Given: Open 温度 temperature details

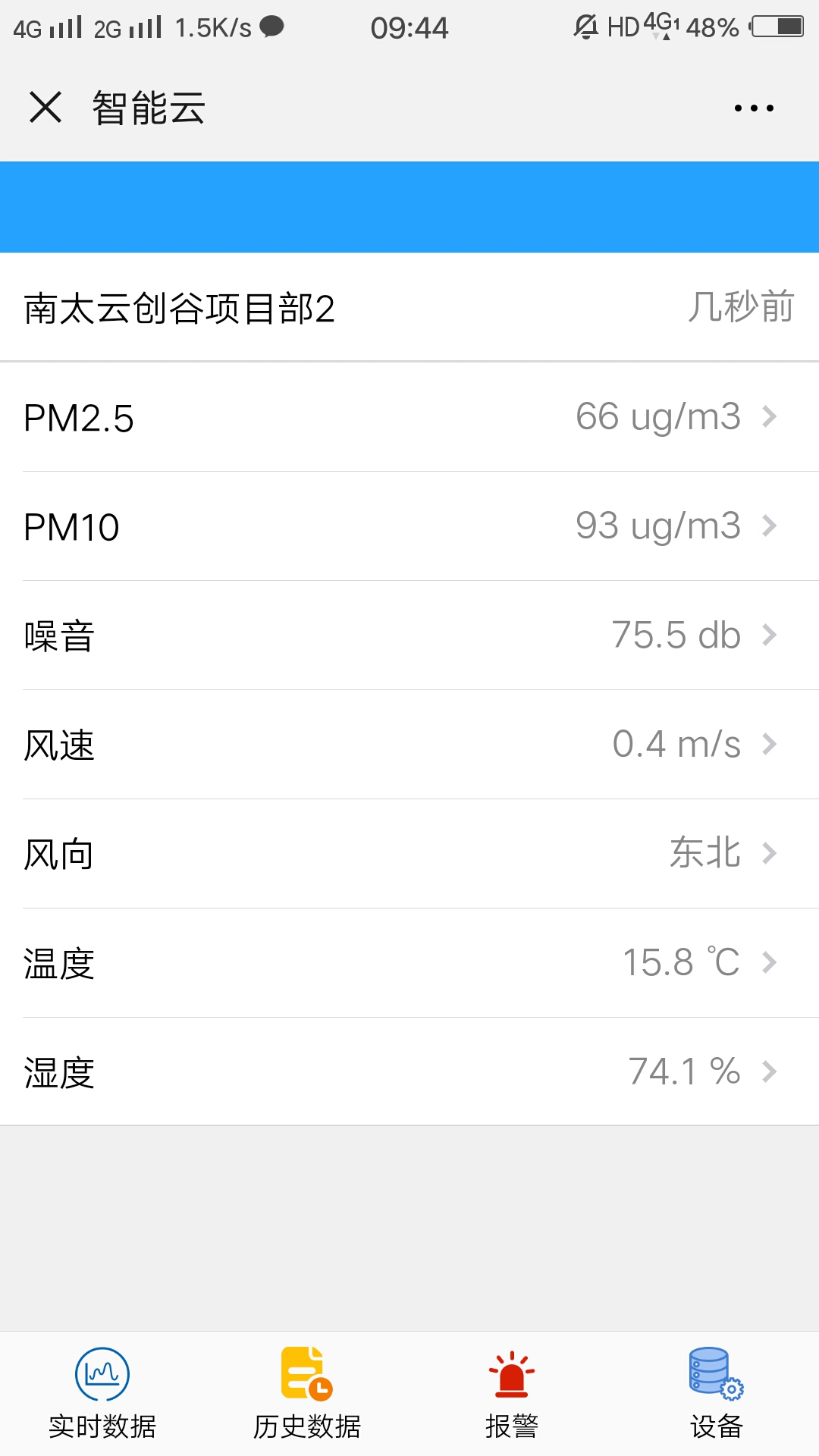Looking at the screenshot, I should click(x=409, y=963).
